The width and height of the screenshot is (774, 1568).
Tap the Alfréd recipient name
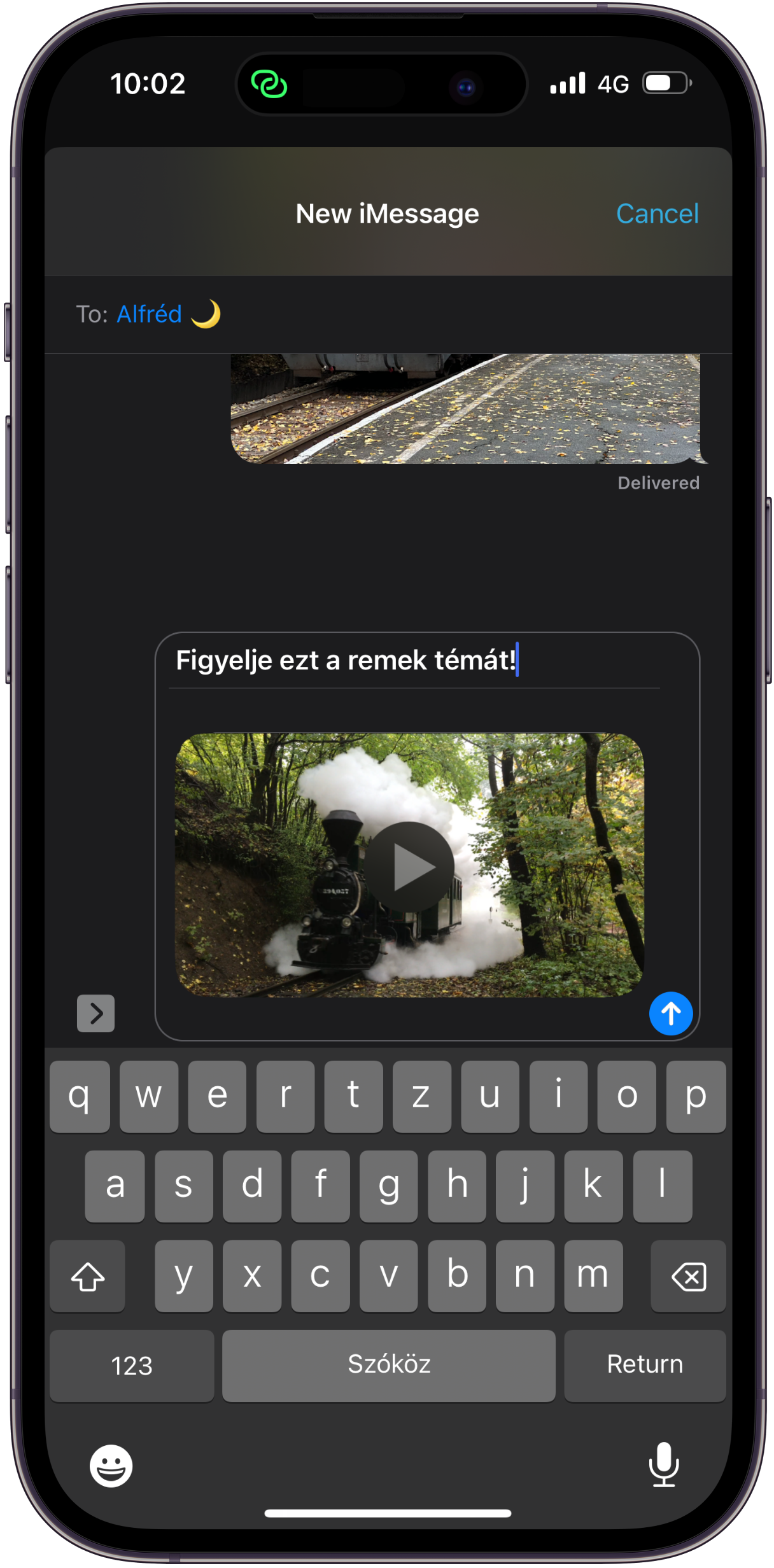click(150, 314)
